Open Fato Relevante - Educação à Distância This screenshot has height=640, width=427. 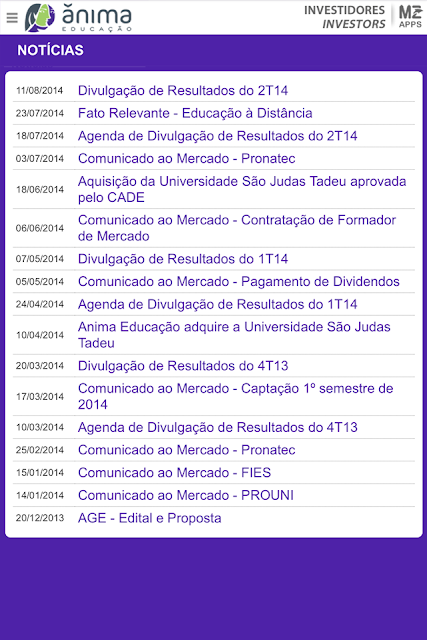tap(195, 113)
